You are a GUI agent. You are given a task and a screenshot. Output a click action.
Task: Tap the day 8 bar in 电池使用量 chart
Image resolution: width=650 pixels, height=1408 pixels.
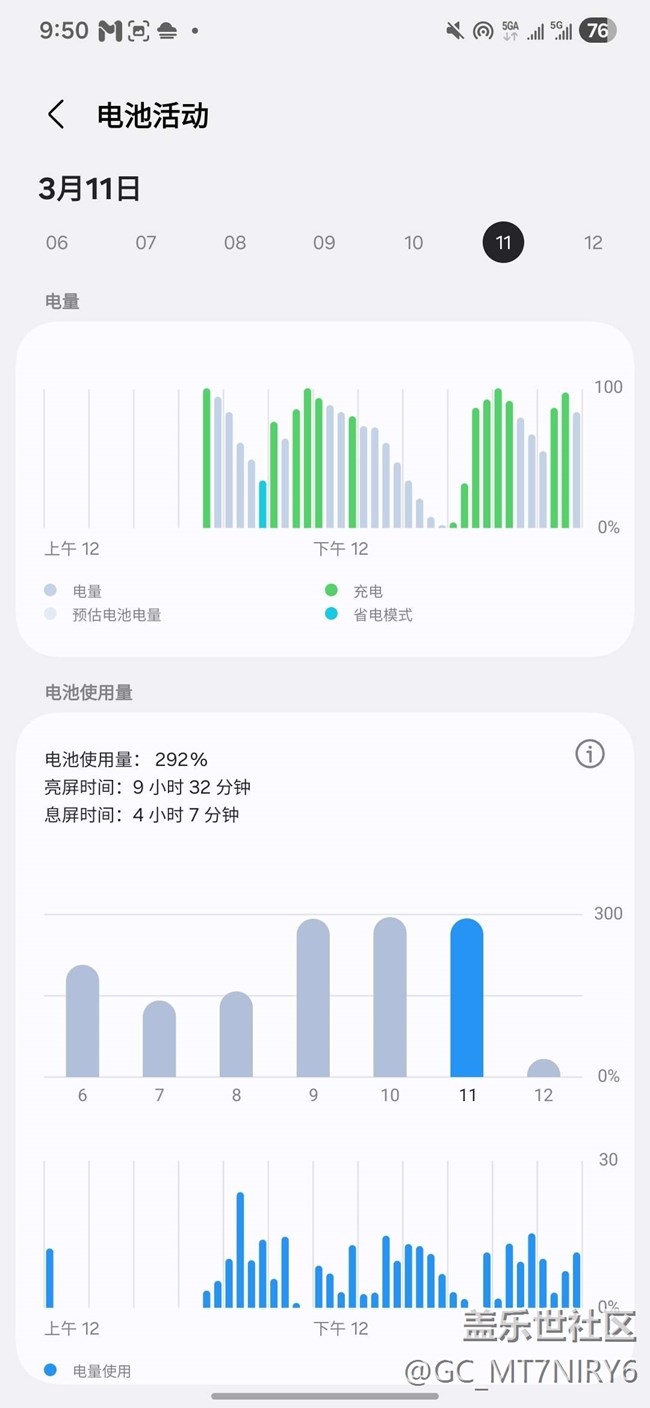coord(236,1034)
